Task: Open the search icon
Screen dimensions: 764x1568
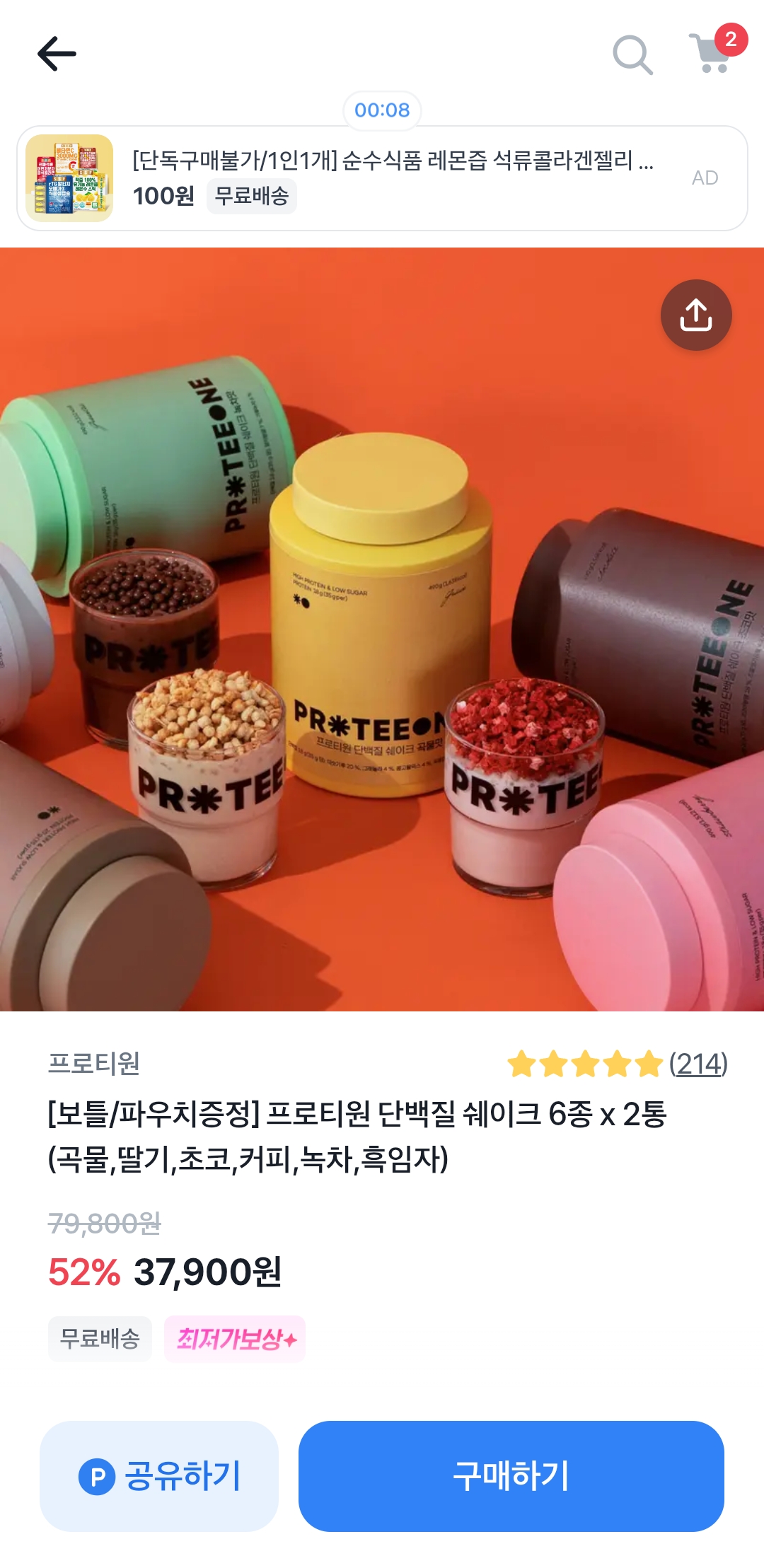Action: click(632, 54)
